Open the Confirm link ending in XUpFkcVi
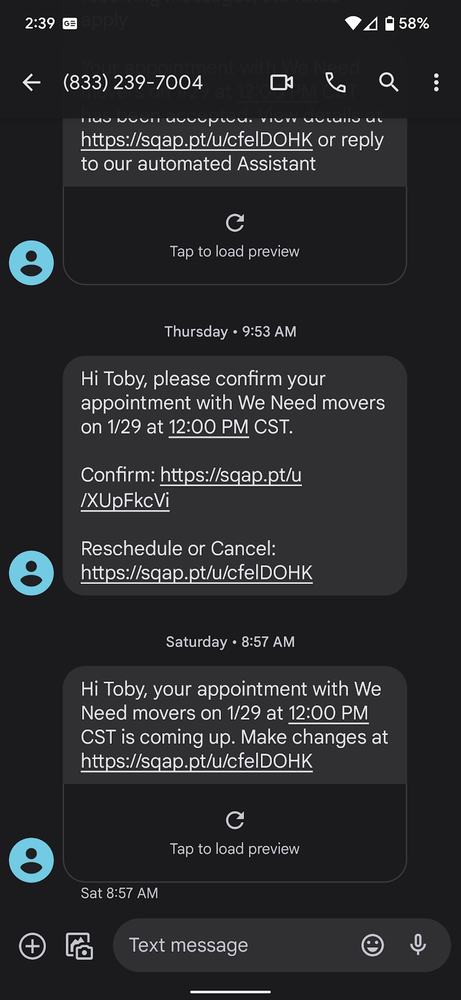This screenshot has width=461, height=1000. coord(191,488)
